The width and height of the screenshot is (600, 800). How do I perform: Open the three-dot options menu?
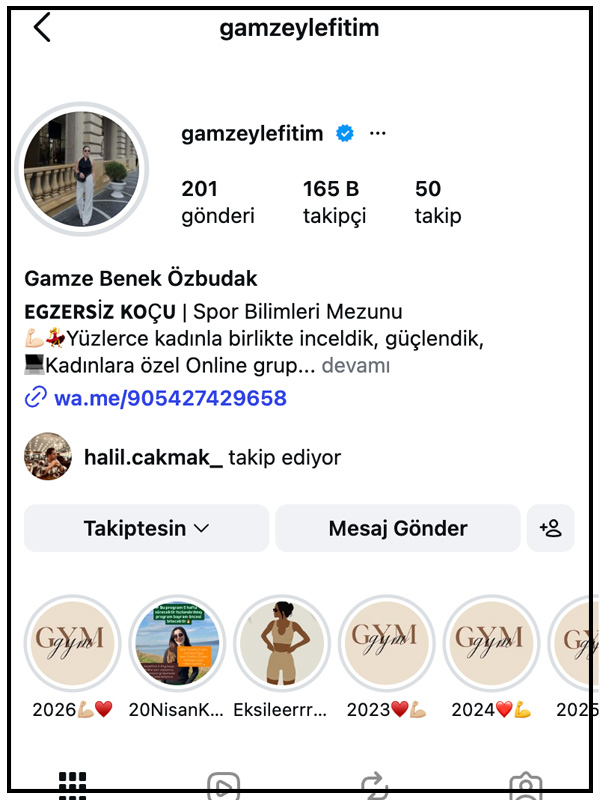[x=377, y=133]
